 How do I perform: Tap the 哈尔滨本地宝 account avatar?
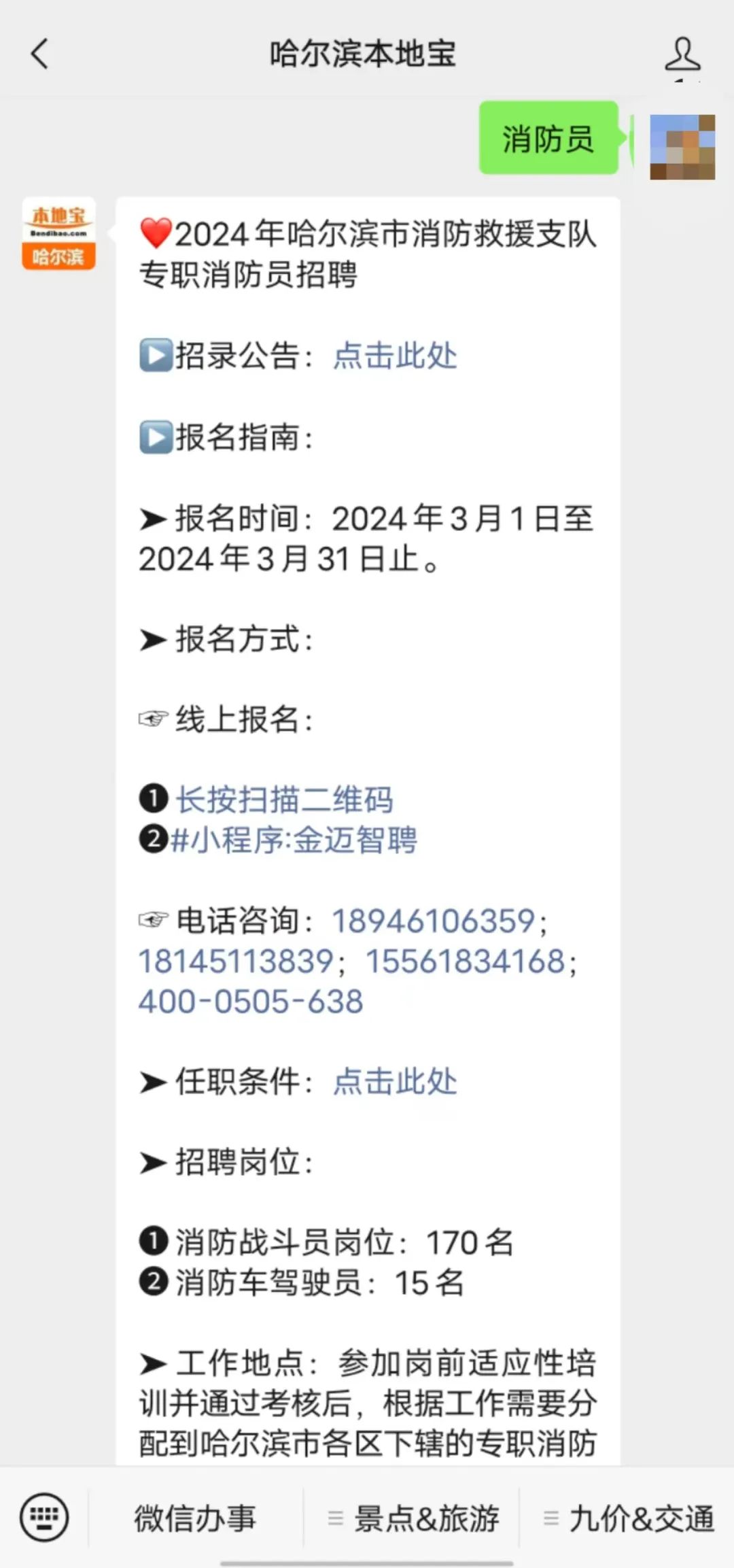coord(58,234)
